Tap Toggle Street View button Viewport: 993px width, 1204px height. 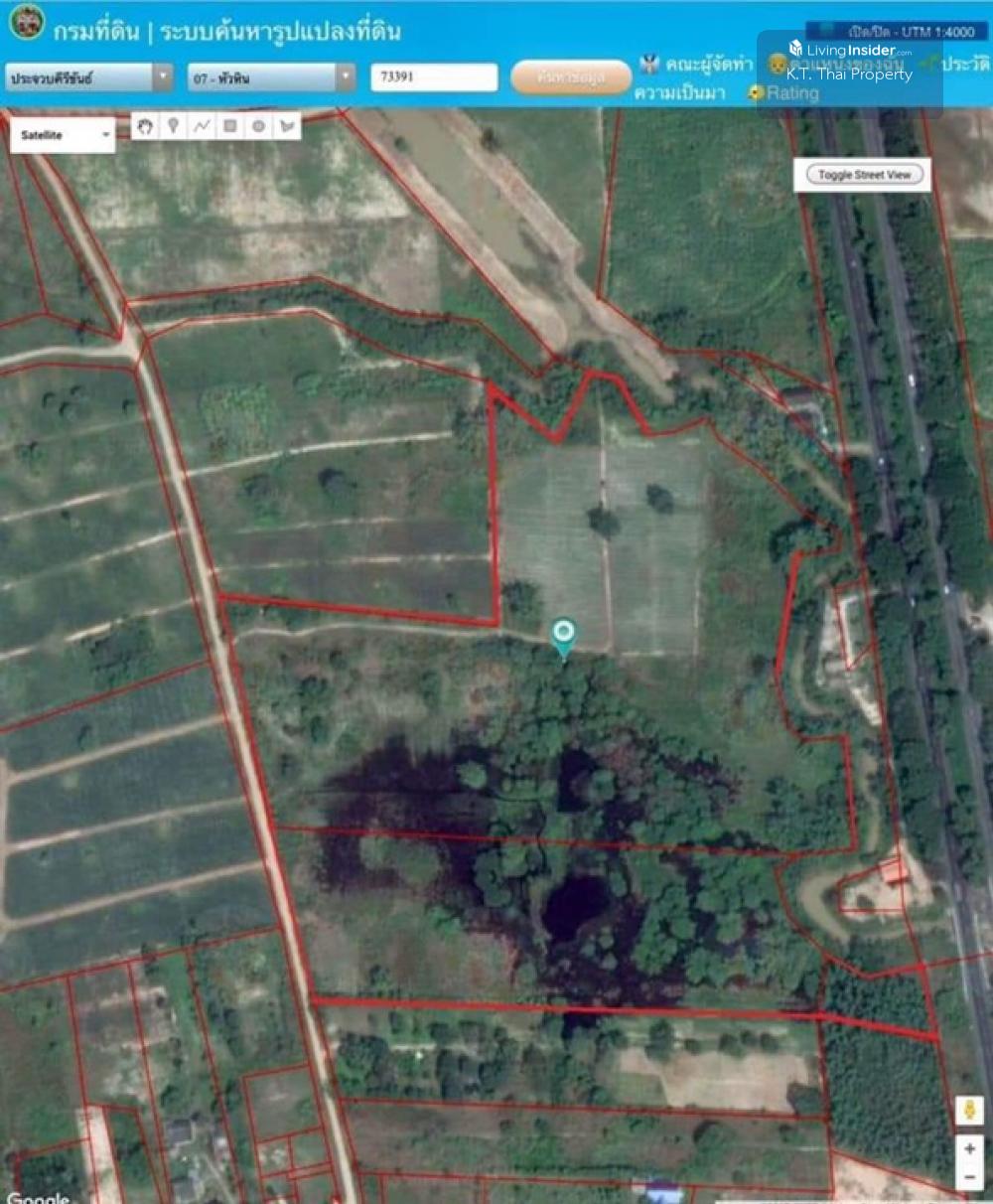tap(863, 175)
